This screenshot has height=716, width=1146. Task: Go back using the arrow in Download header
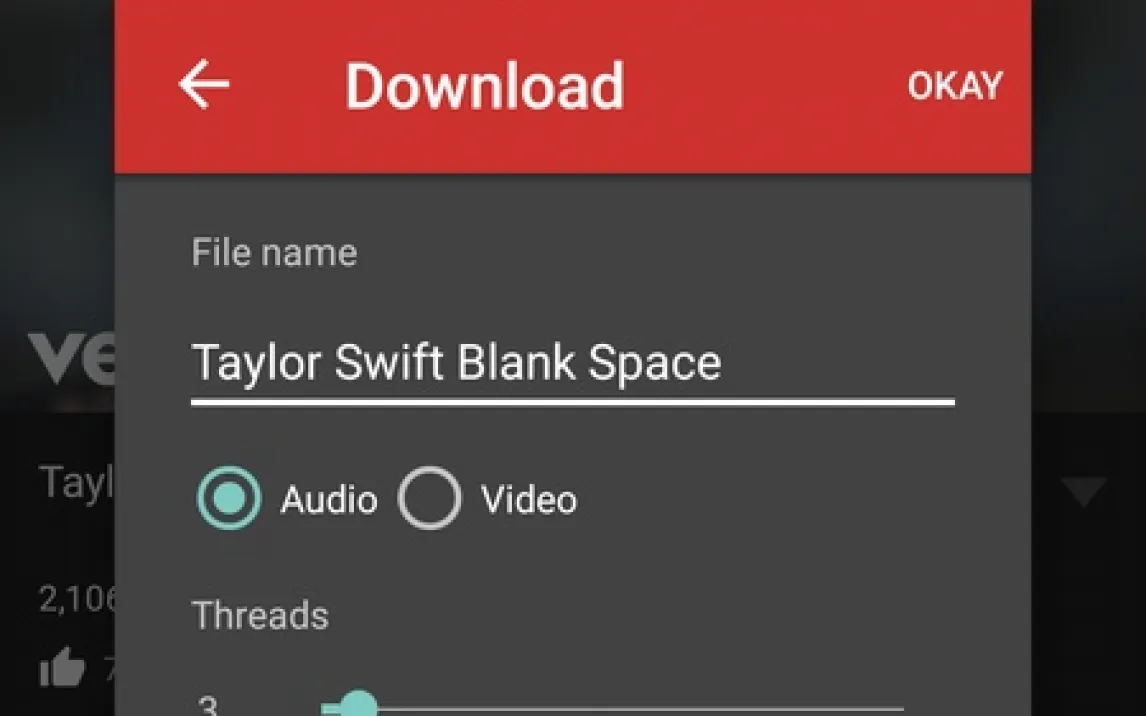(204, 85)
